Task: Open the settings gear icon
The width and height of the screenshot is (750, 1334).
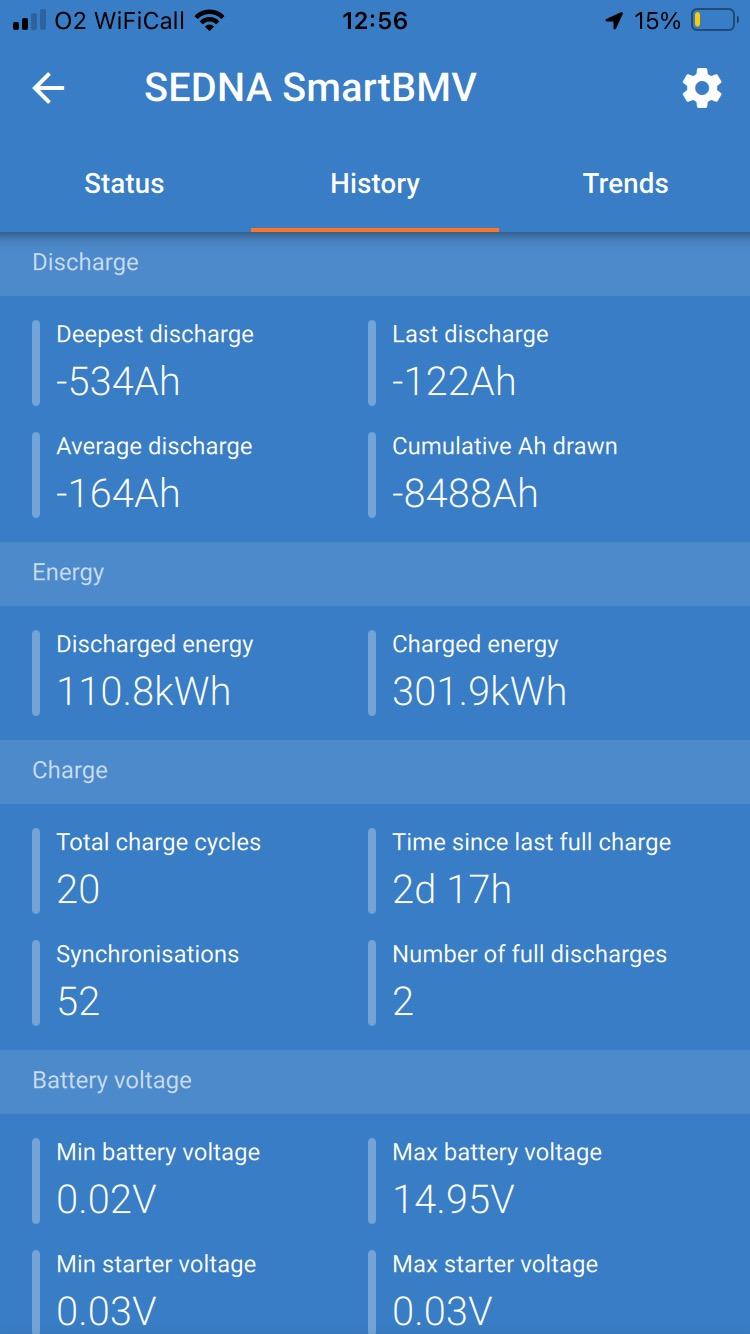Action: click(701, 89)
